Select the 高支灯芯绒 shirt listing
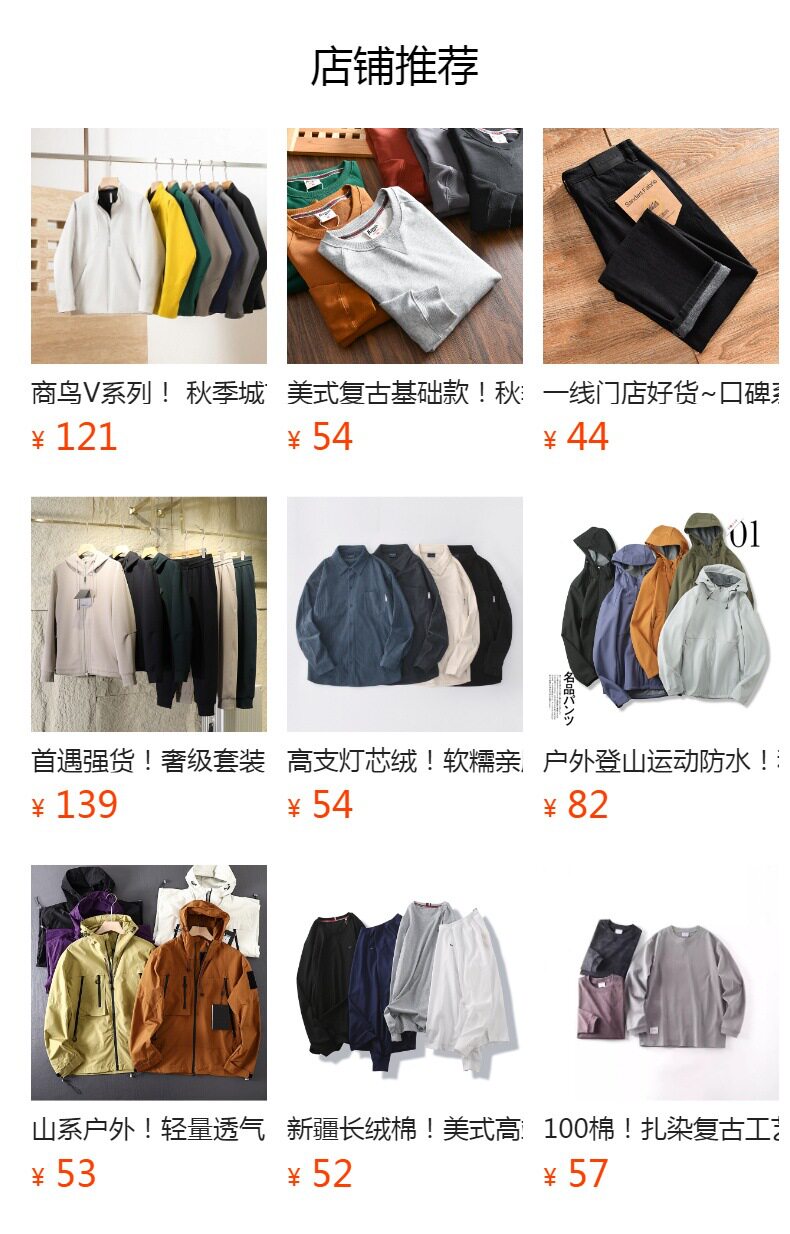The image size is (790, 1234). pos(404,614)
